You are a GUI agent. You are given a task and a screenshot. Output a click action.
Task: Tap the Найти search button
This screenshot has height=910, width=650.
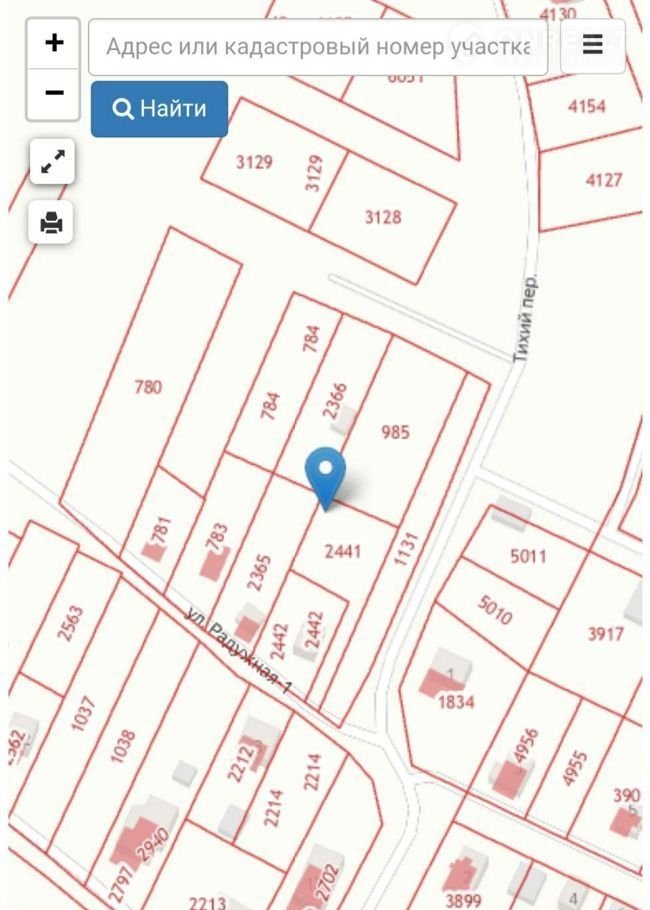tap(159, 109)
